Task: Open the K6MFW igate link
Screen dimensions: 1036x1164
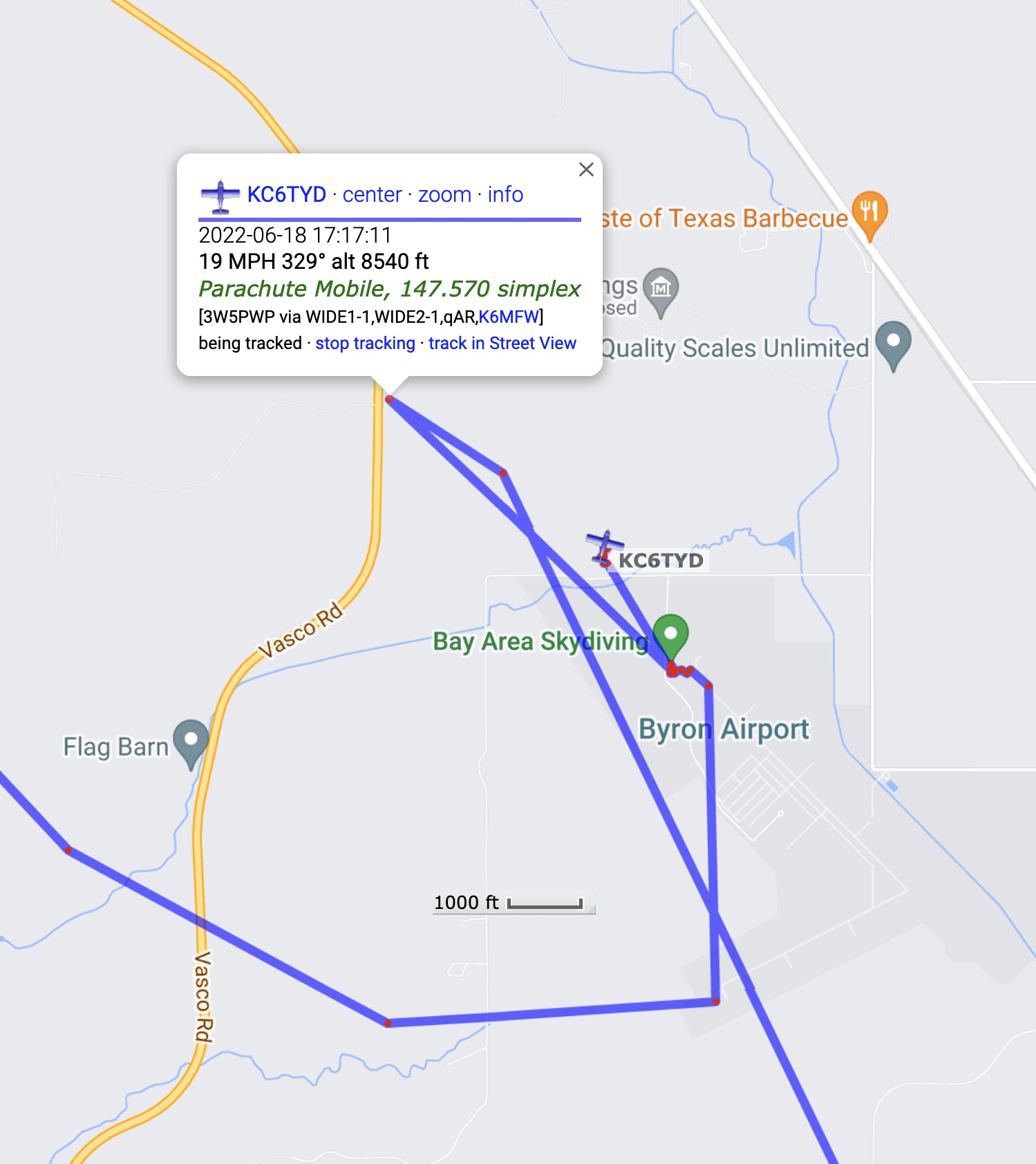Action: tap(508, 317)
